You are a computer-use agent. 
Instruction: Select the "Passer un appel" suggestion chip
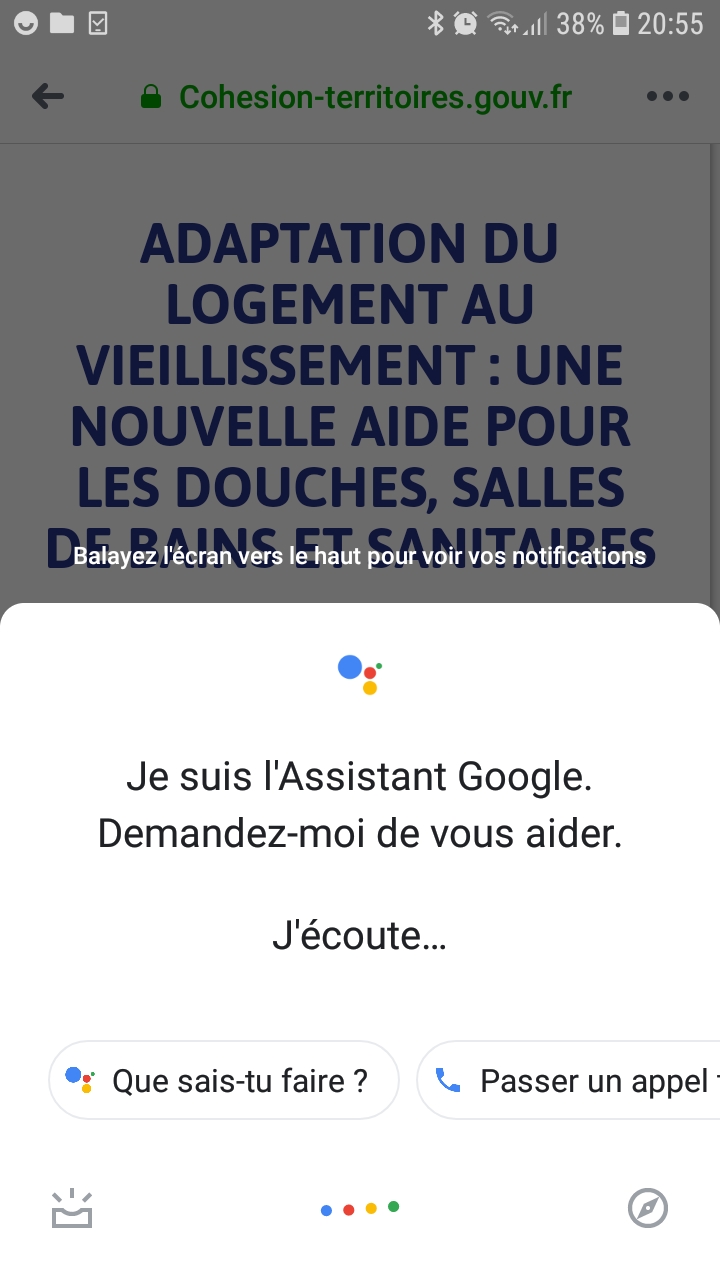568,1080
